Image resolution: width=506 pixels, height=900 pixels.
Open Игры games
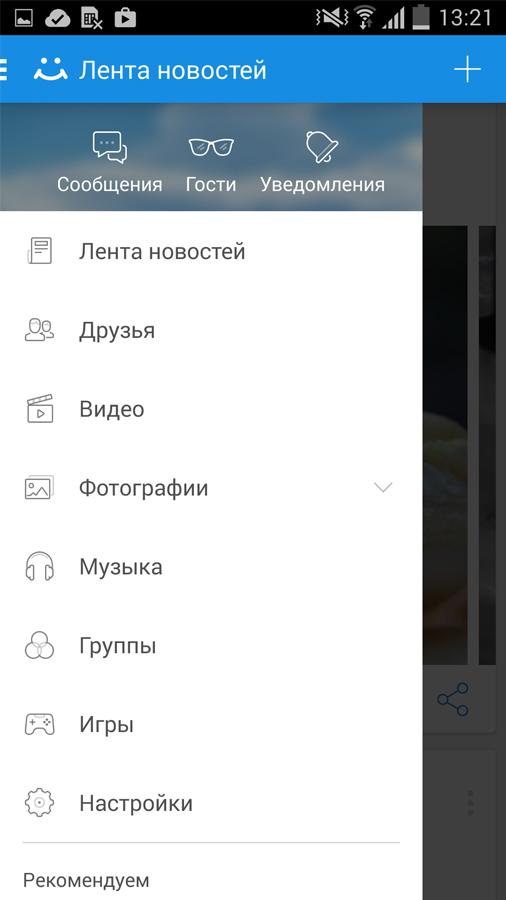[x=211, y=724]
